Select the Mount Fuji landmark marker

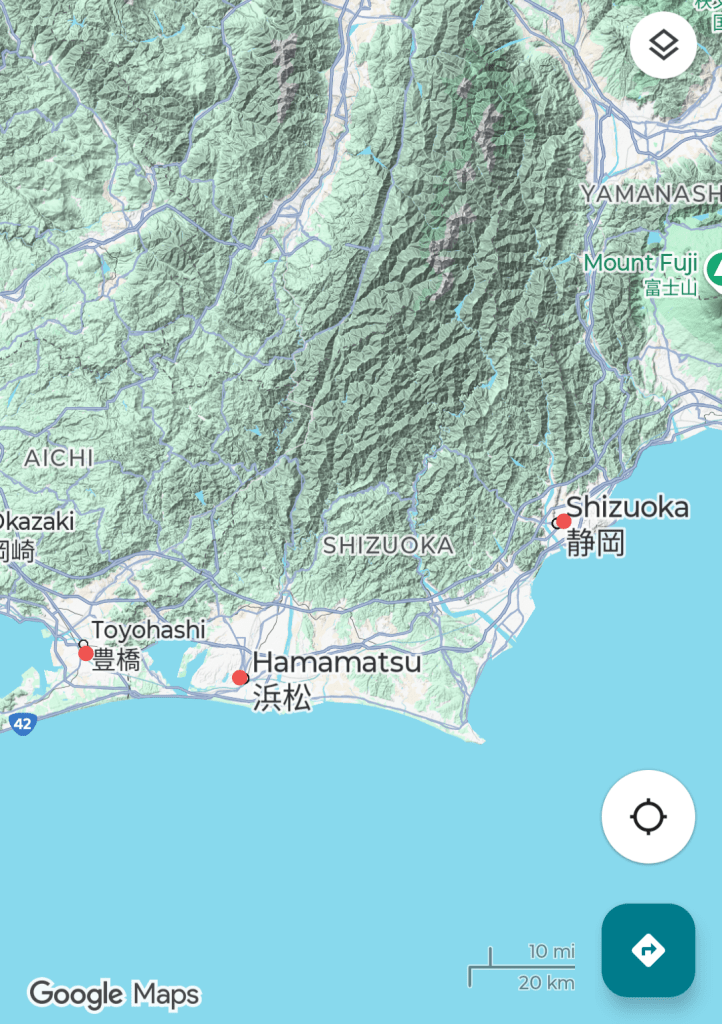pyautogui.click(x=715, y=270)
